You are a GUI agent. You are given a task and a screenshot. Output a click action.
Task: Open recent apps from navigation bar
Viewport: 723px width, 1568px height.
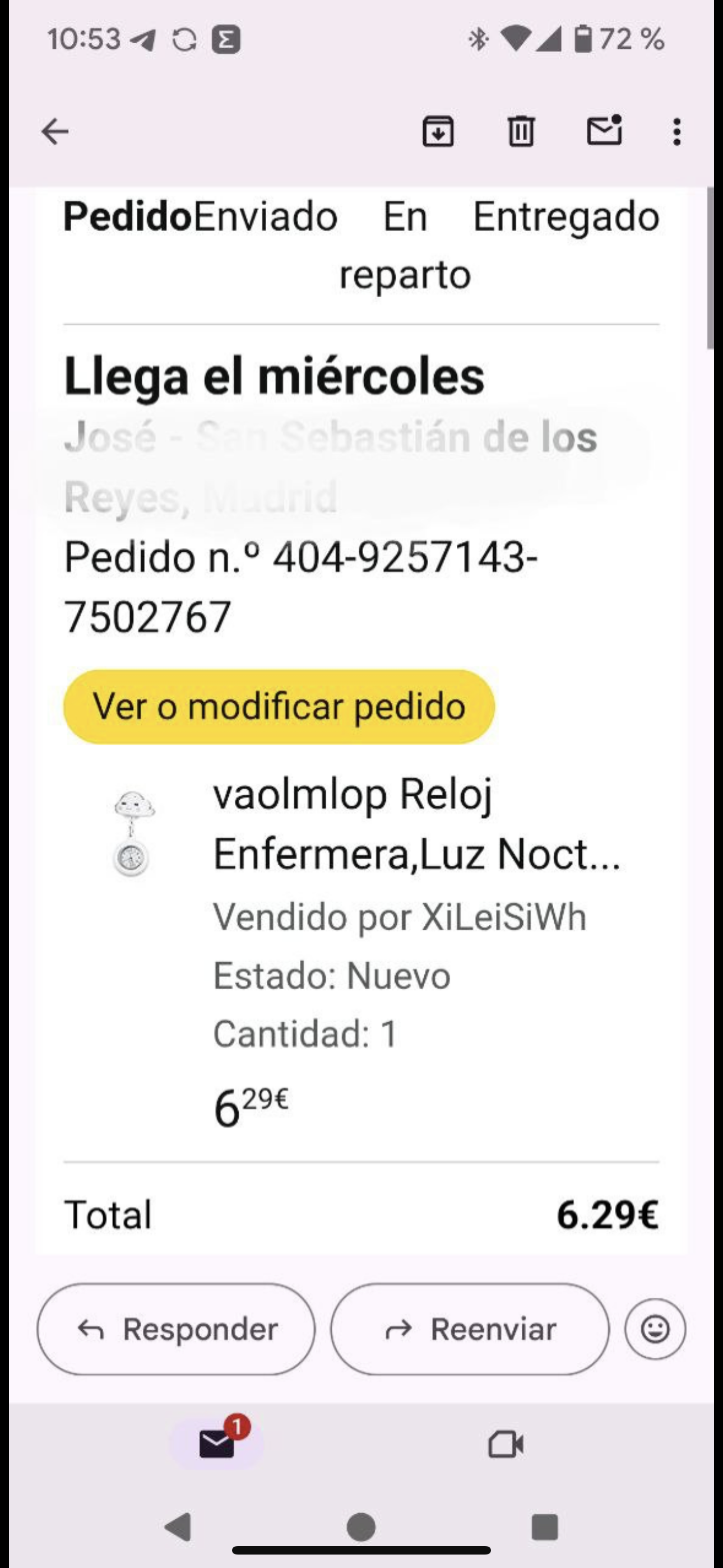[x=545, y=1527]
